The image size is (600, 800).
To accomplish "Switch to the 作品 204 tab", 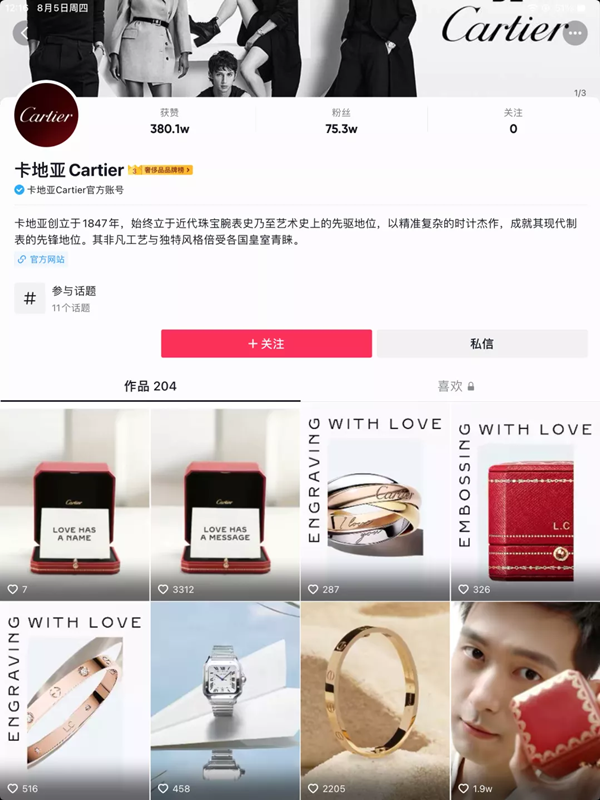I will point(150,386).
